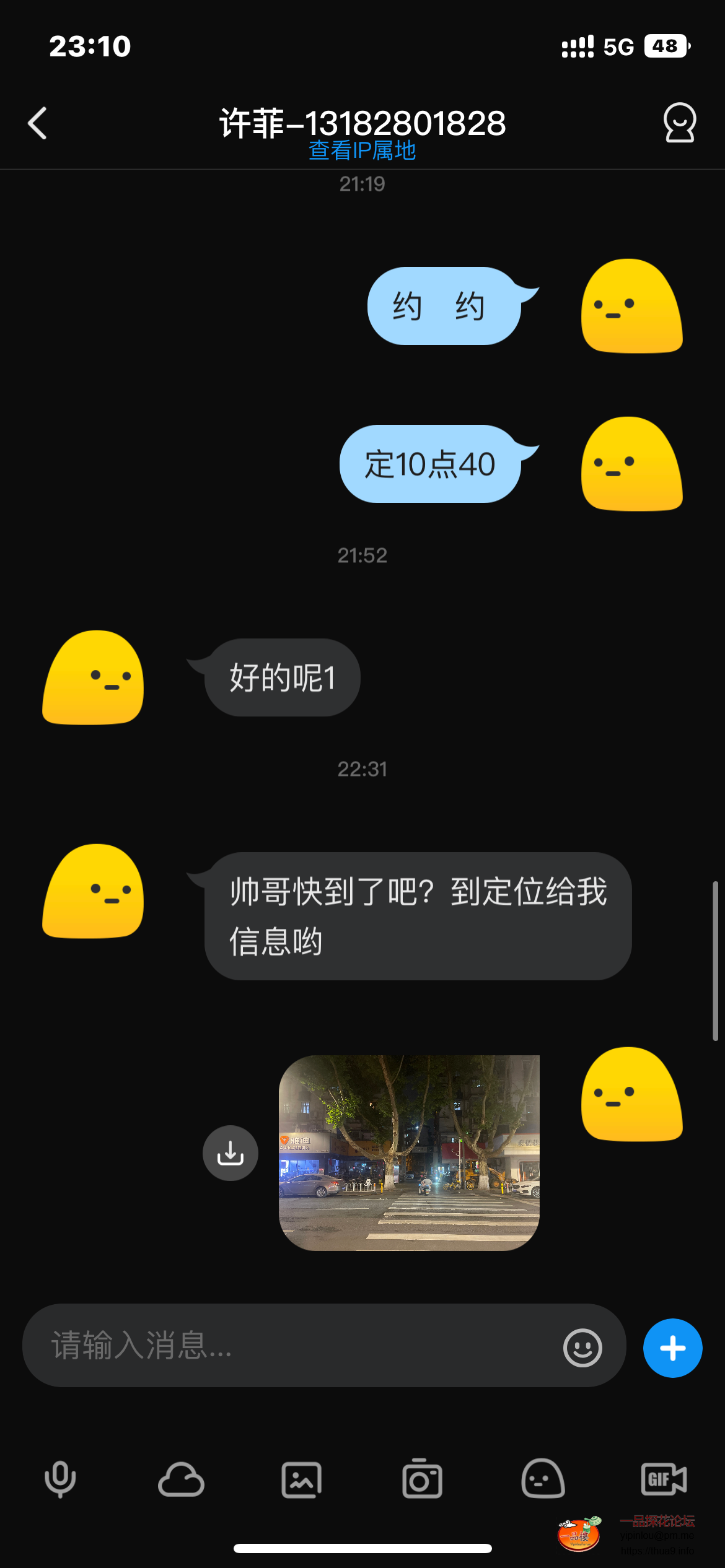This screenshot has width=725, height=1568.
Task: Open the GIF picker icon
Action: click(662, 1479)
